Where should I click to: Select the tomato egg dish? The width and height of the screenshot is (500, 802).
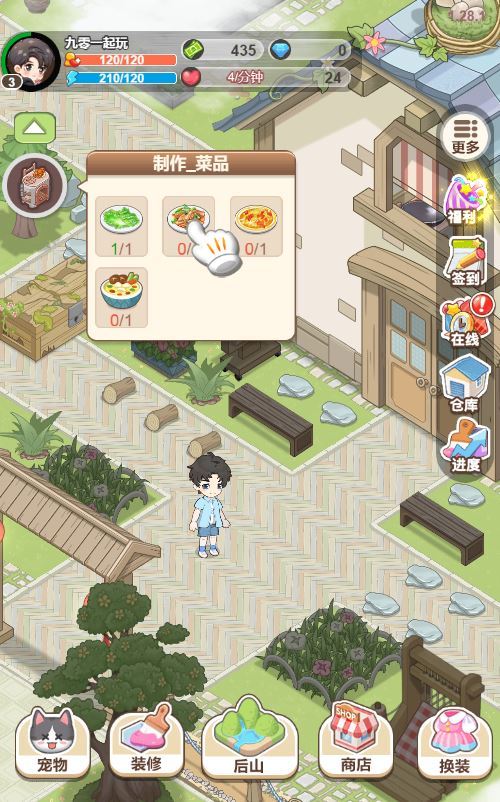click(x=256, y=227)
